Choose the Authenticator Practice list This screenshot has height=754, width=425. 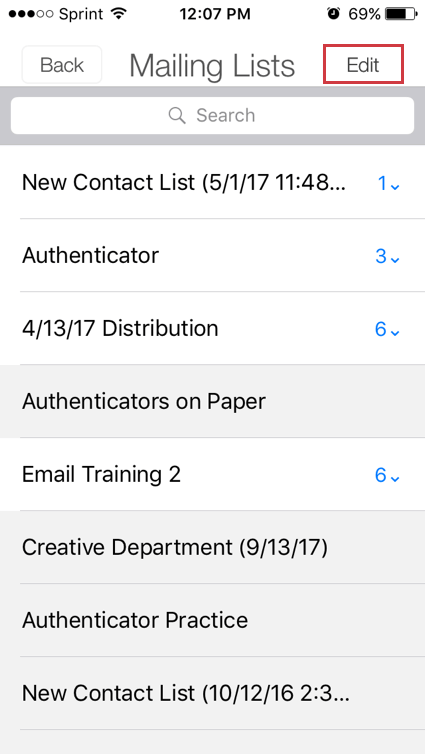coord(212,620)
